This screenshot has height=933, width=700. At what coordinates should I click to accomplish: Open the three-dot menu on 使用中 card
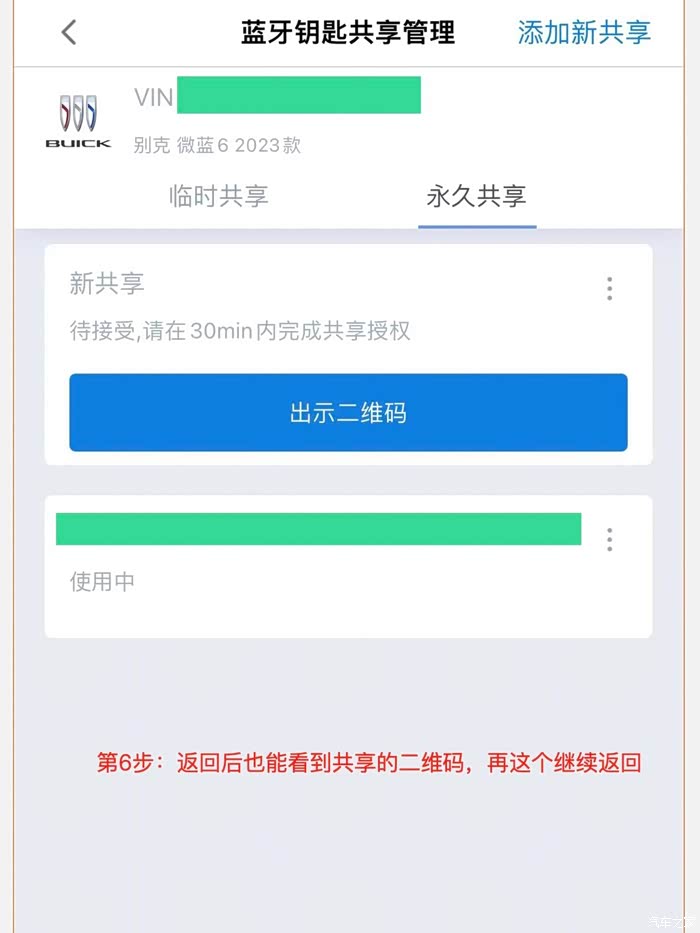pyautogui.click(x=610, y=540)
